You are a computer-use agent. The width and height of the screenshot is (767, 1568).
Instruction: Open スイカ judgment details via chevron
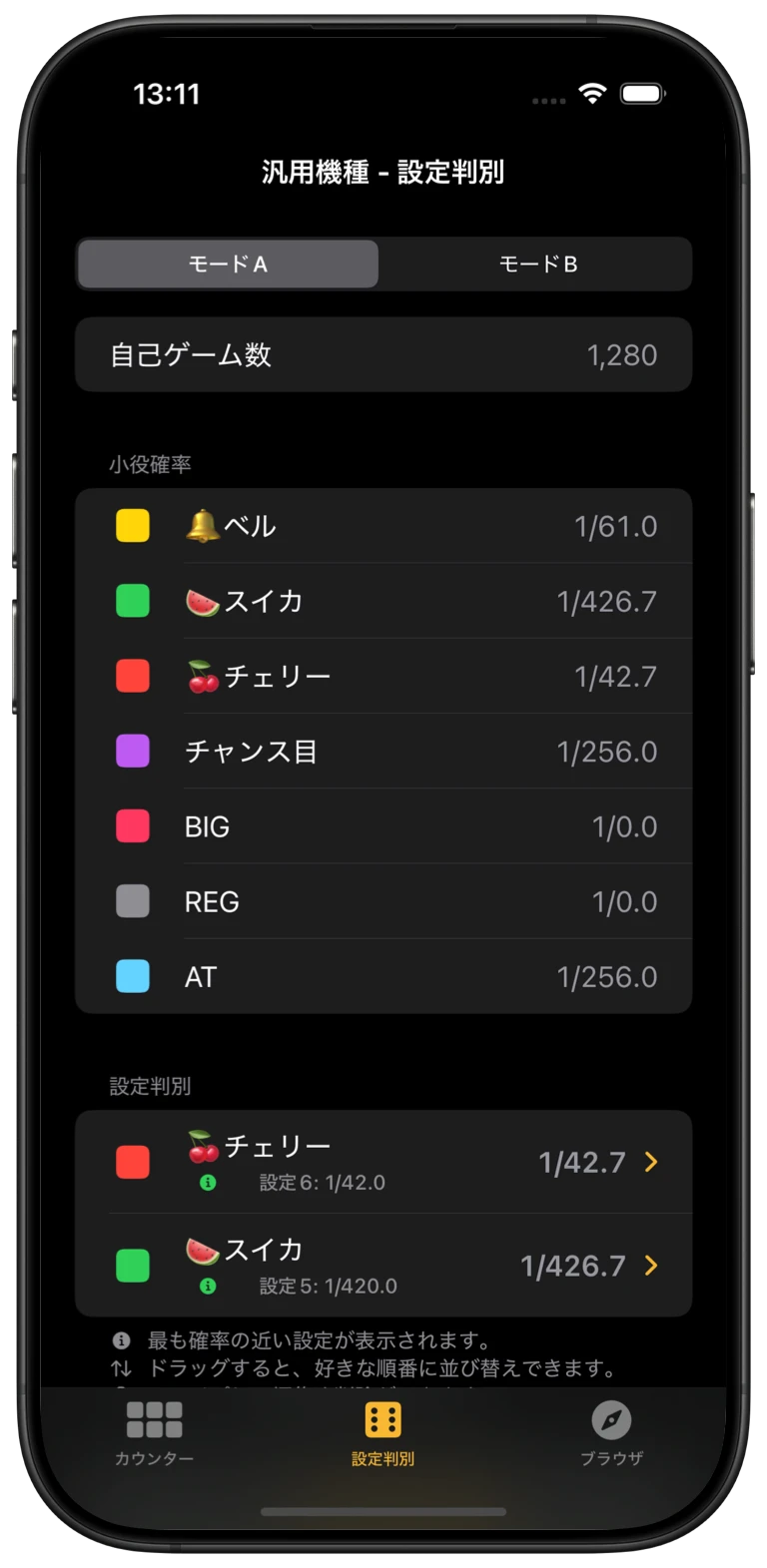(x=652, y=1266)
